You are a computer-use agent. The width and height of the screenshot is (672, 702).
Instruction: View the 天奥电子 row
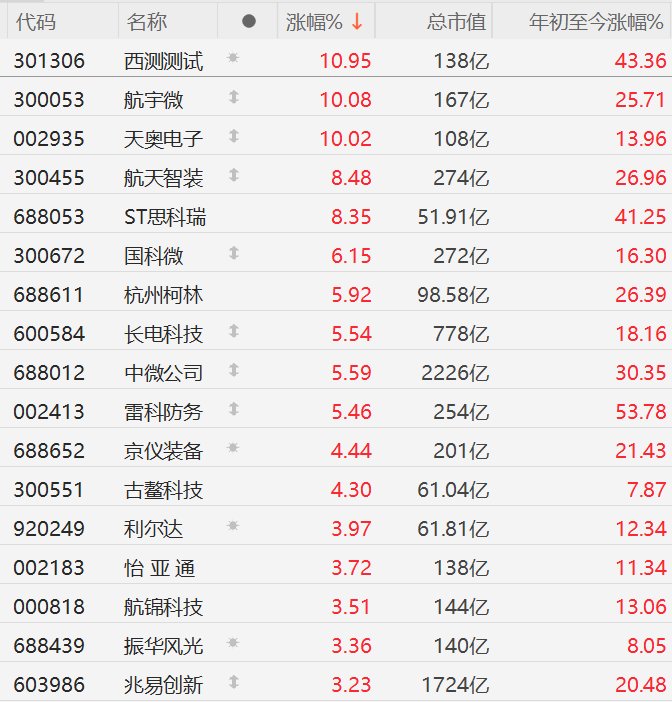(x=164, y=139)
